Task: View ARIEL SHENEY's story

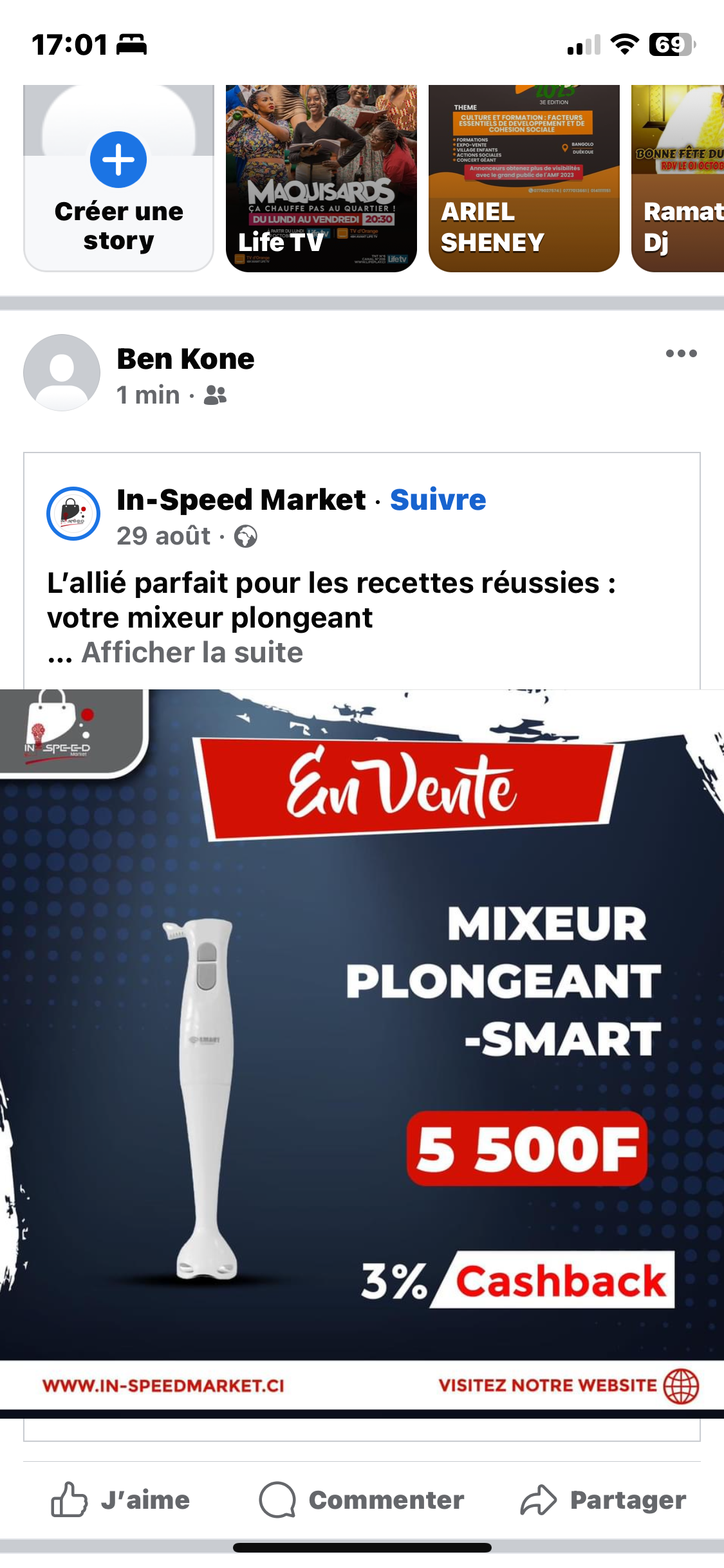Action: click(524, 178)
